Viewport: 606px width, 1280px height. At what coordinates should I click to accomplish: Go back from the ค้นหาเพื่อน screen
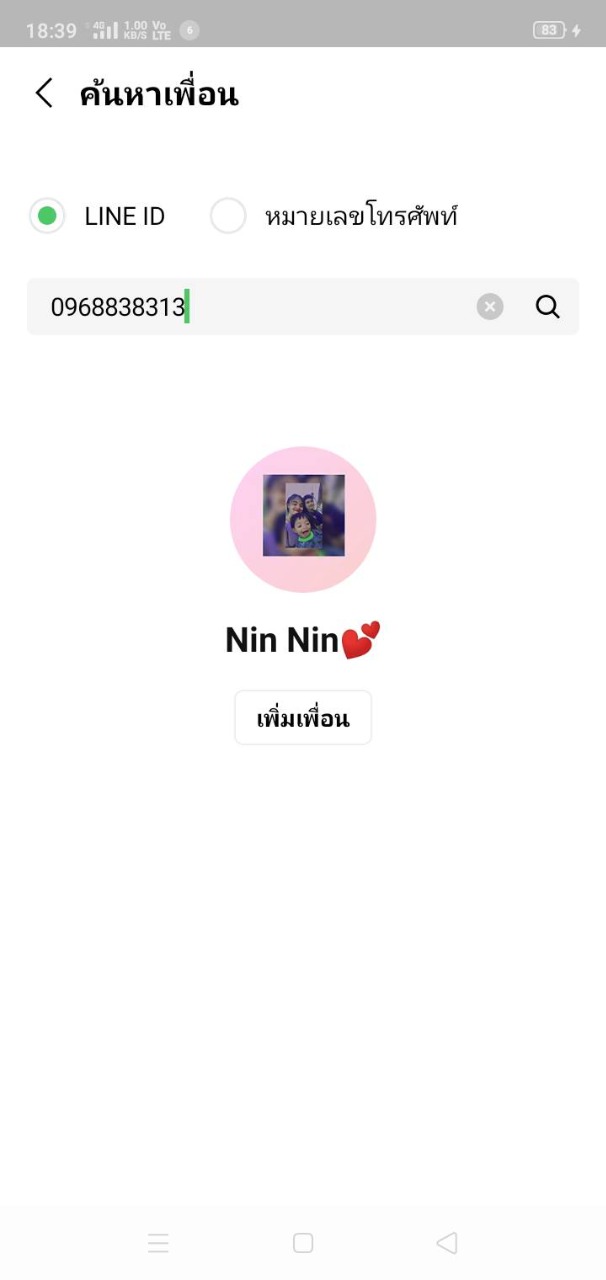click(43, 94)
